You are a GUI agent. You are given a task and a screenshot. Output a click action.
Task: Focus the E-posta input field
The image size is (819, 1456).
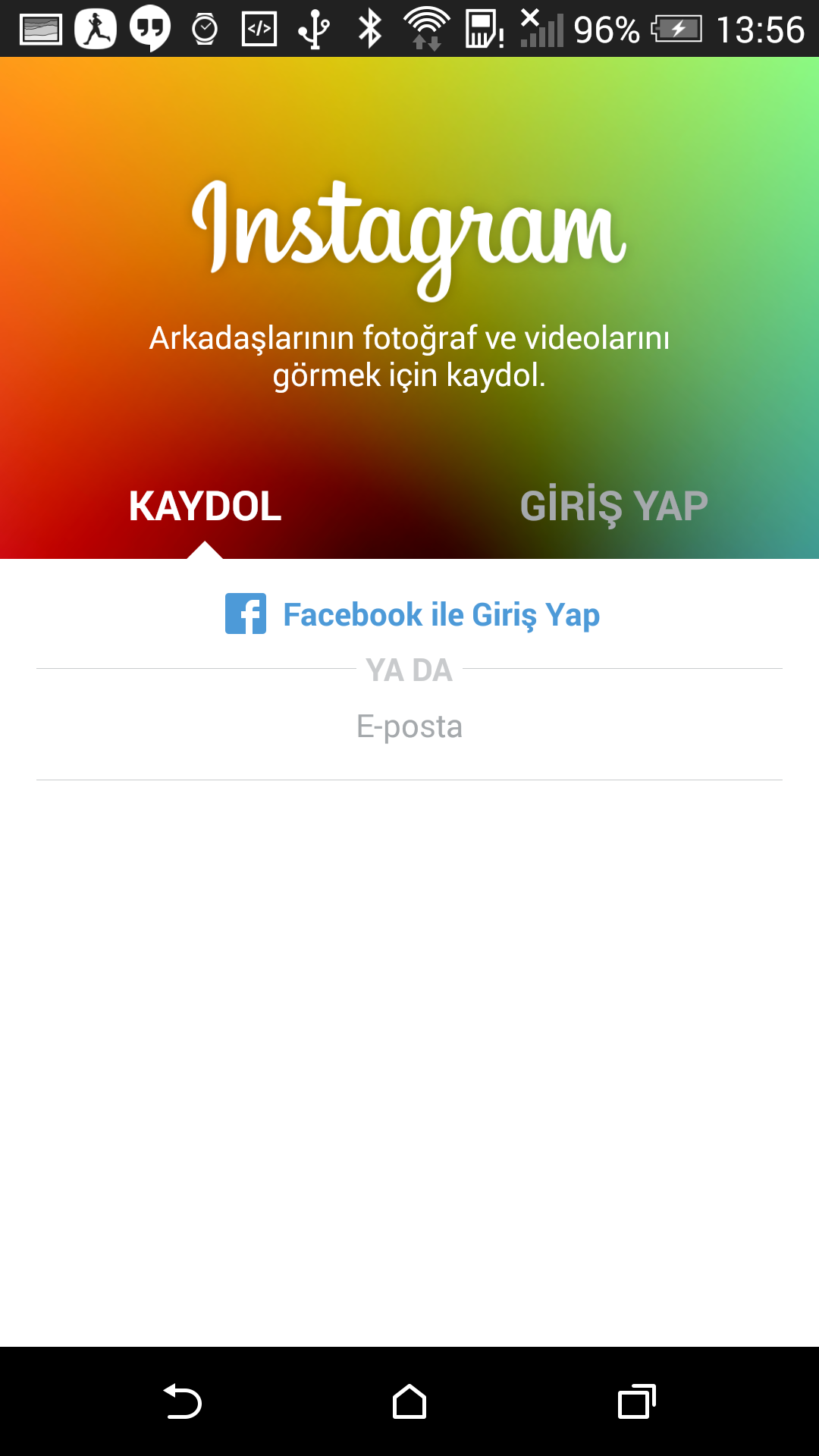(x=409, y=727)
